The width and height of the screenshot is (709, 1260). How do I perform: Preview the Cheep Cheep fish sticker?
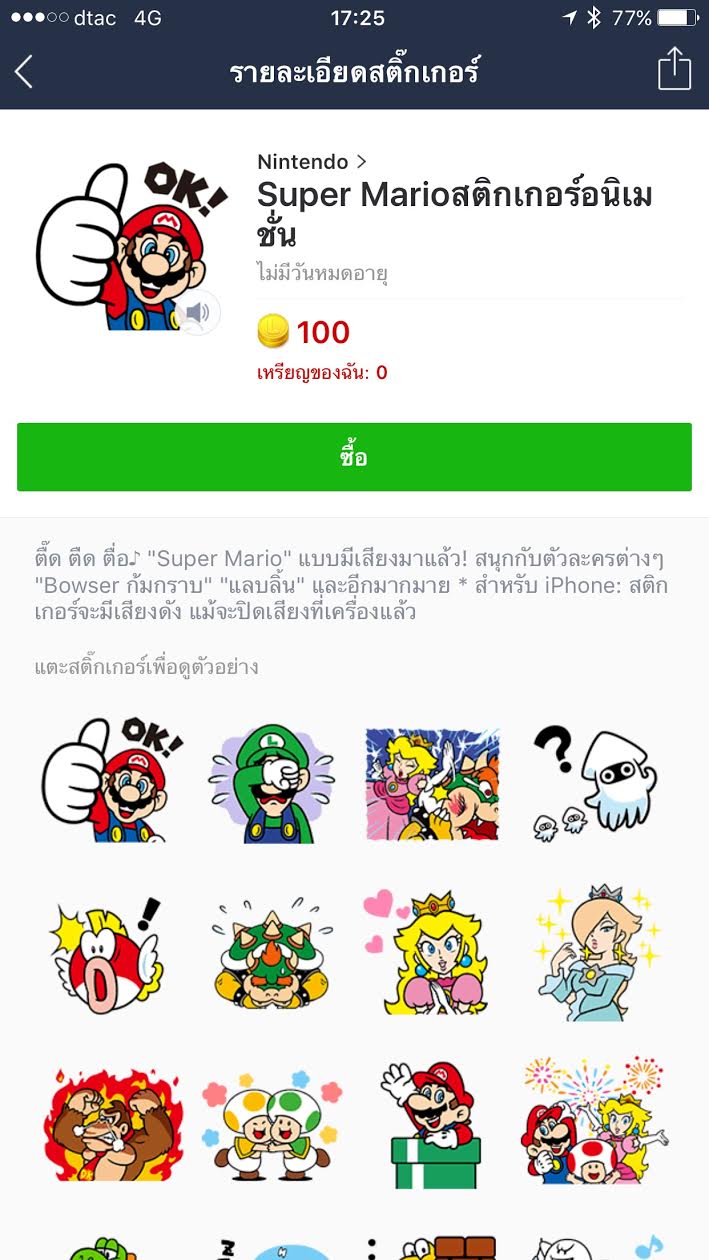(x=107, y=955)
